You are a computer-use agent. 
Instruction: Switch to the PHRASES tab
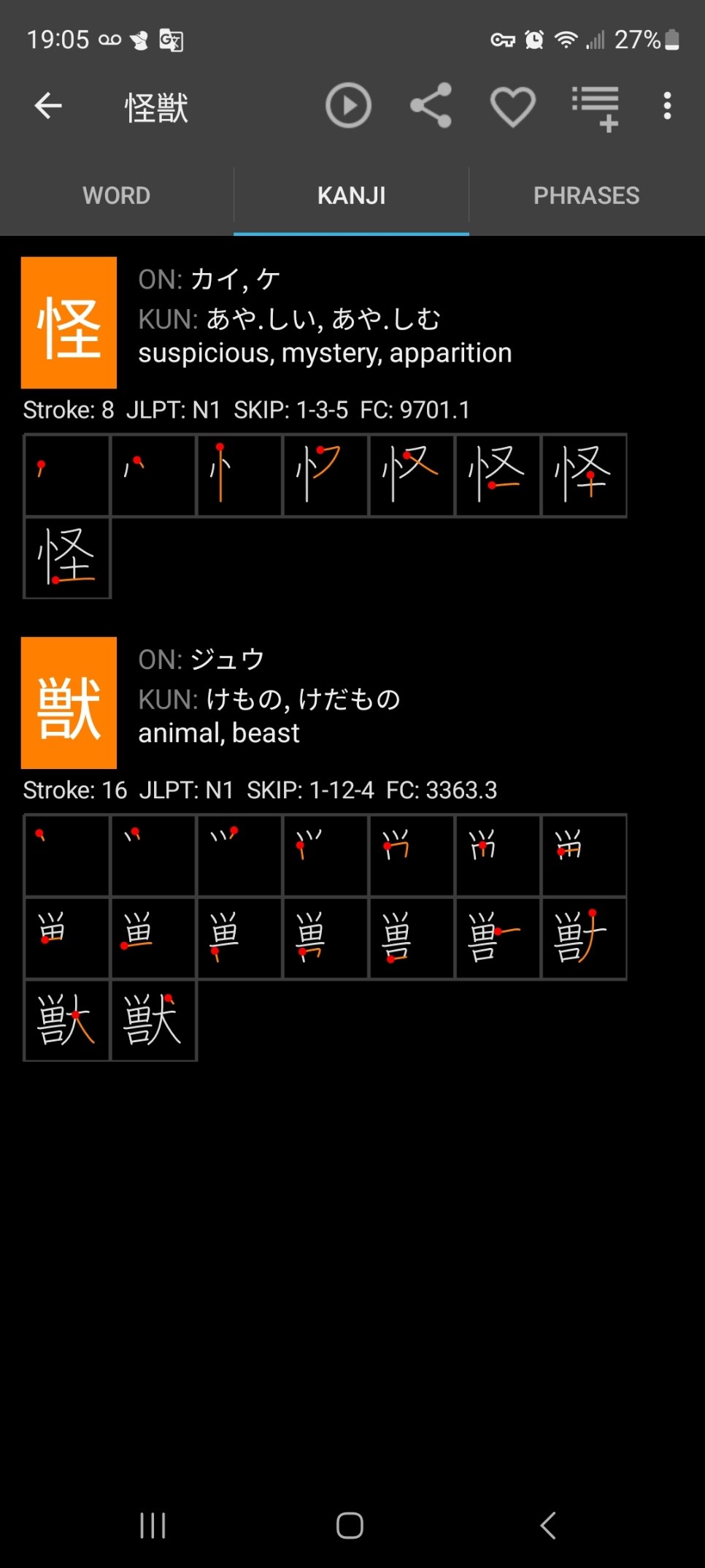(586, 196)
